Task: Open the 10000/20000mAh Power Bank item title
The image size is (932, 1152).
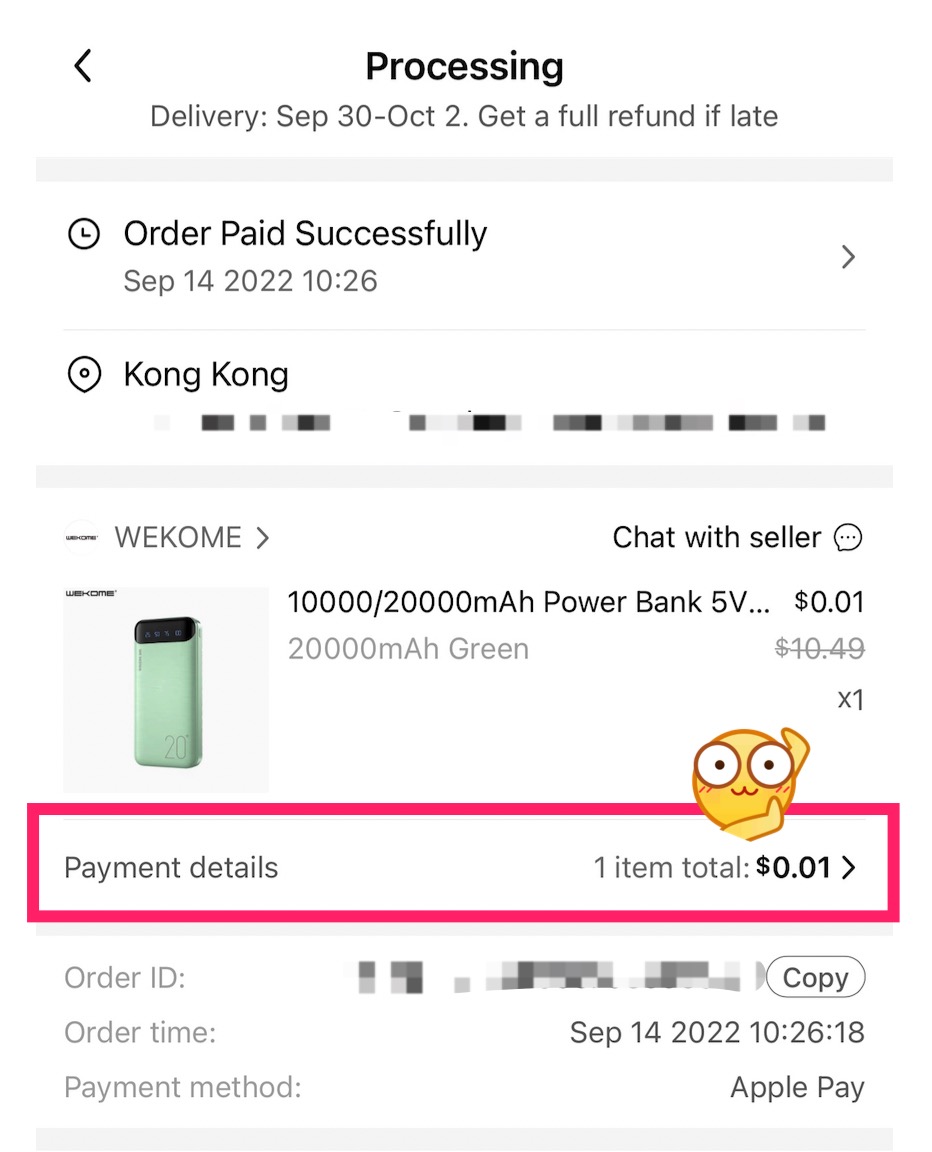Action: 528,602
